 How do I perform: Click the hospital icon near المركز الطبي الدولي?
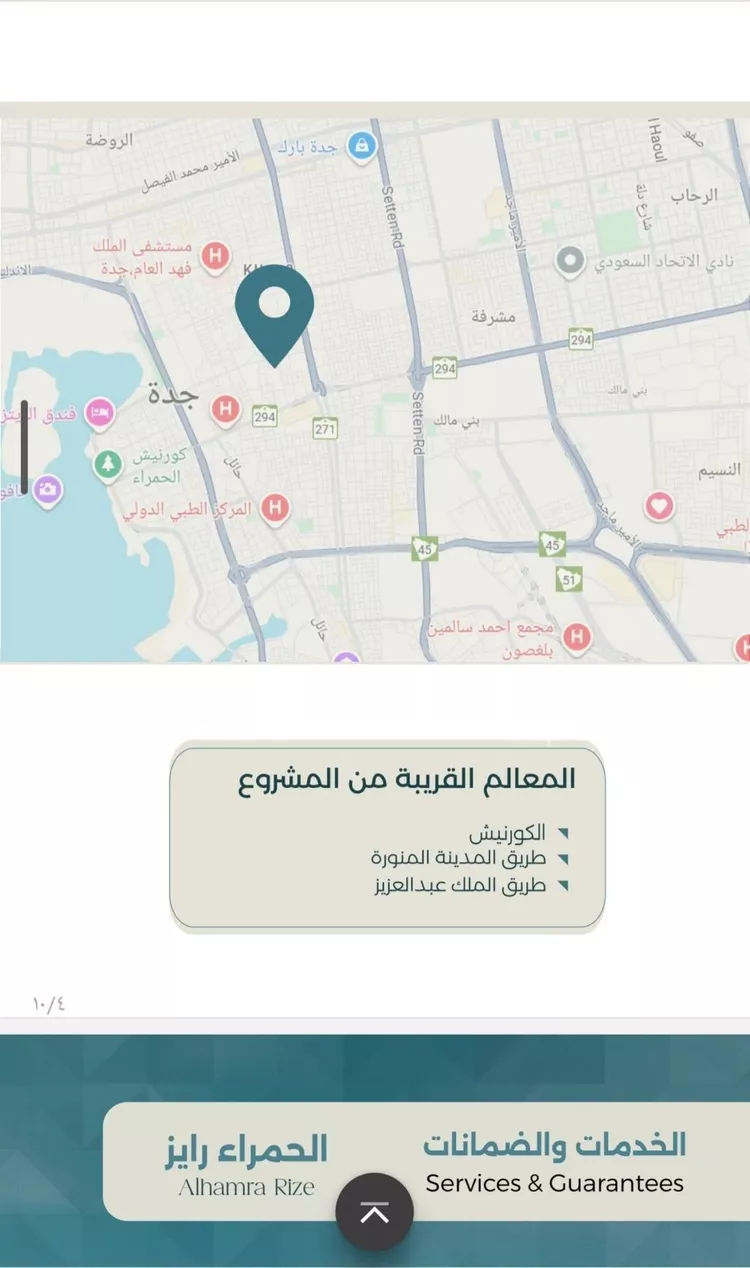click(277, 508)
